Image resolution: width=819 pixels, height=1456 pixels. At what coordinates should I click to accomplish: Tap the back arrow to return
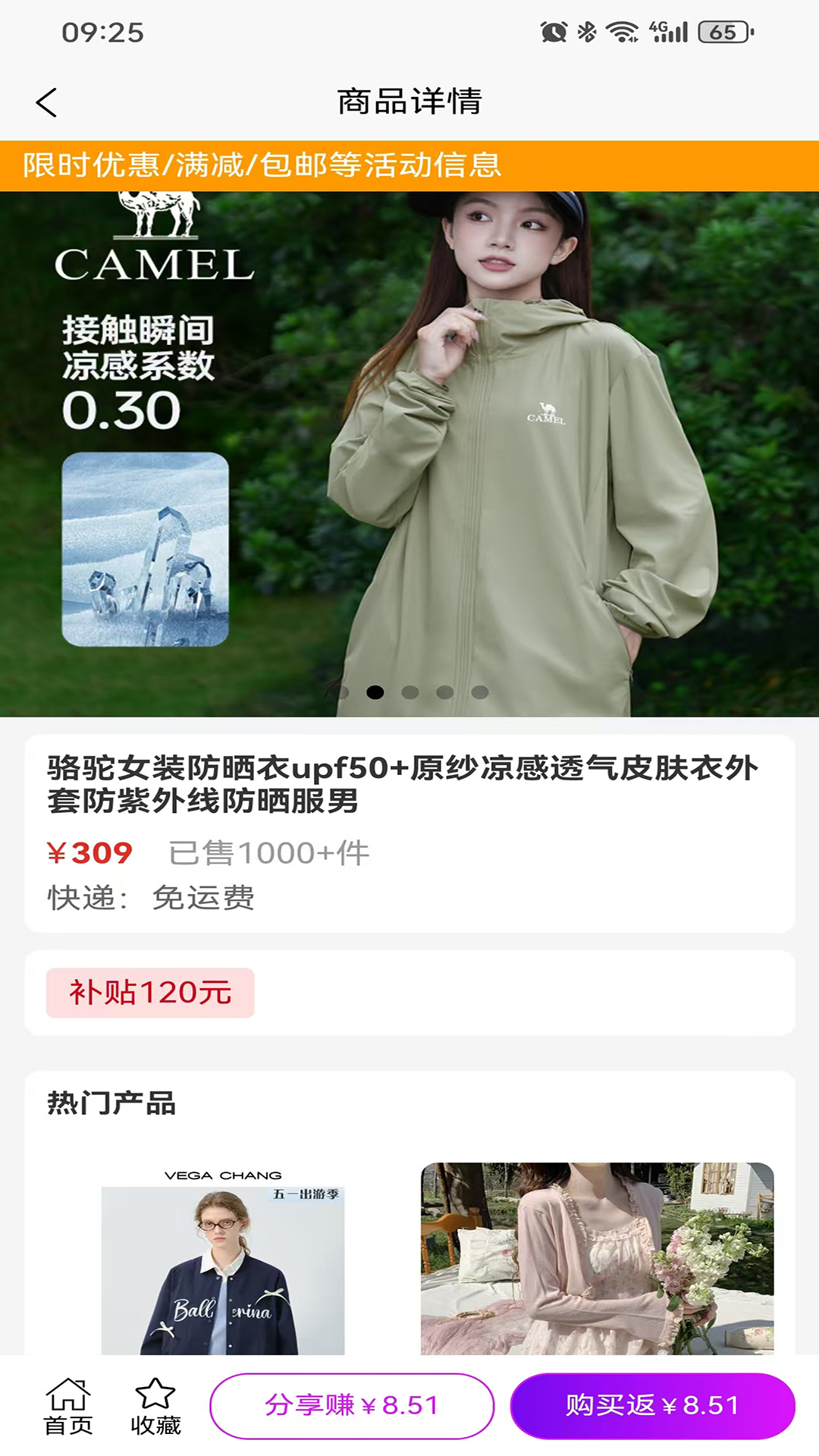click(47, 101)
